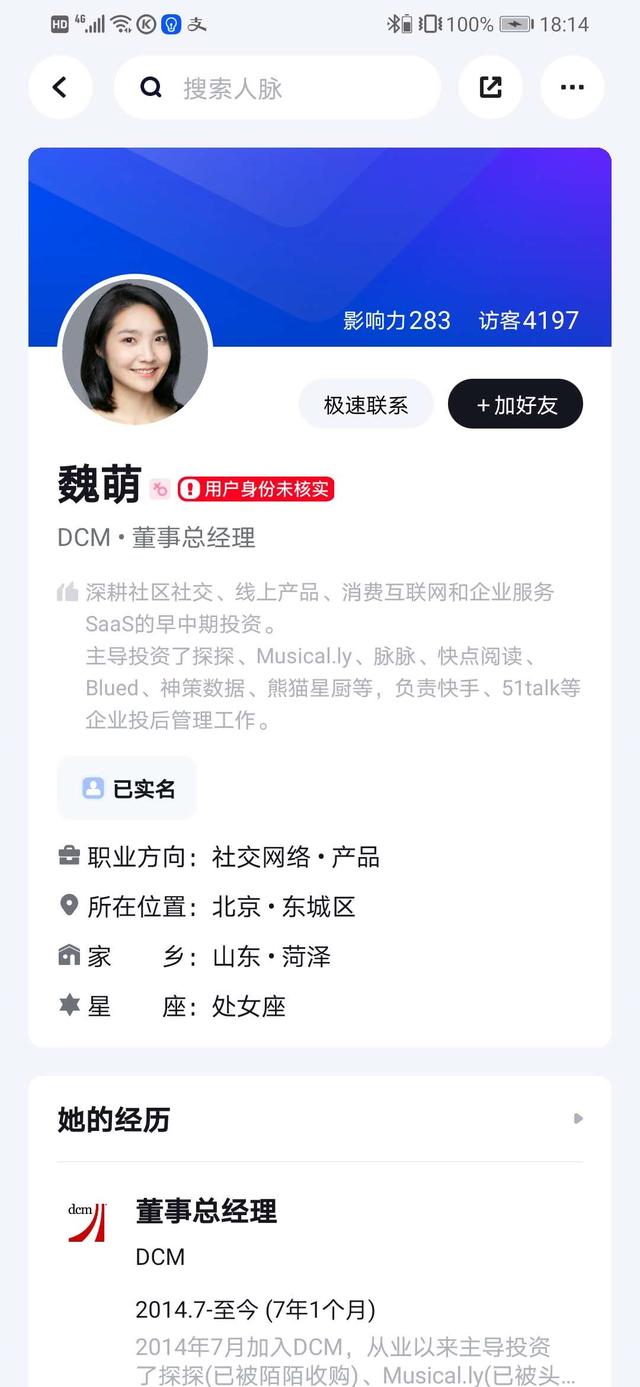View the profile photo
Image resolution: width=640 pixels, height=1387 pixels.
click(135, 351)
